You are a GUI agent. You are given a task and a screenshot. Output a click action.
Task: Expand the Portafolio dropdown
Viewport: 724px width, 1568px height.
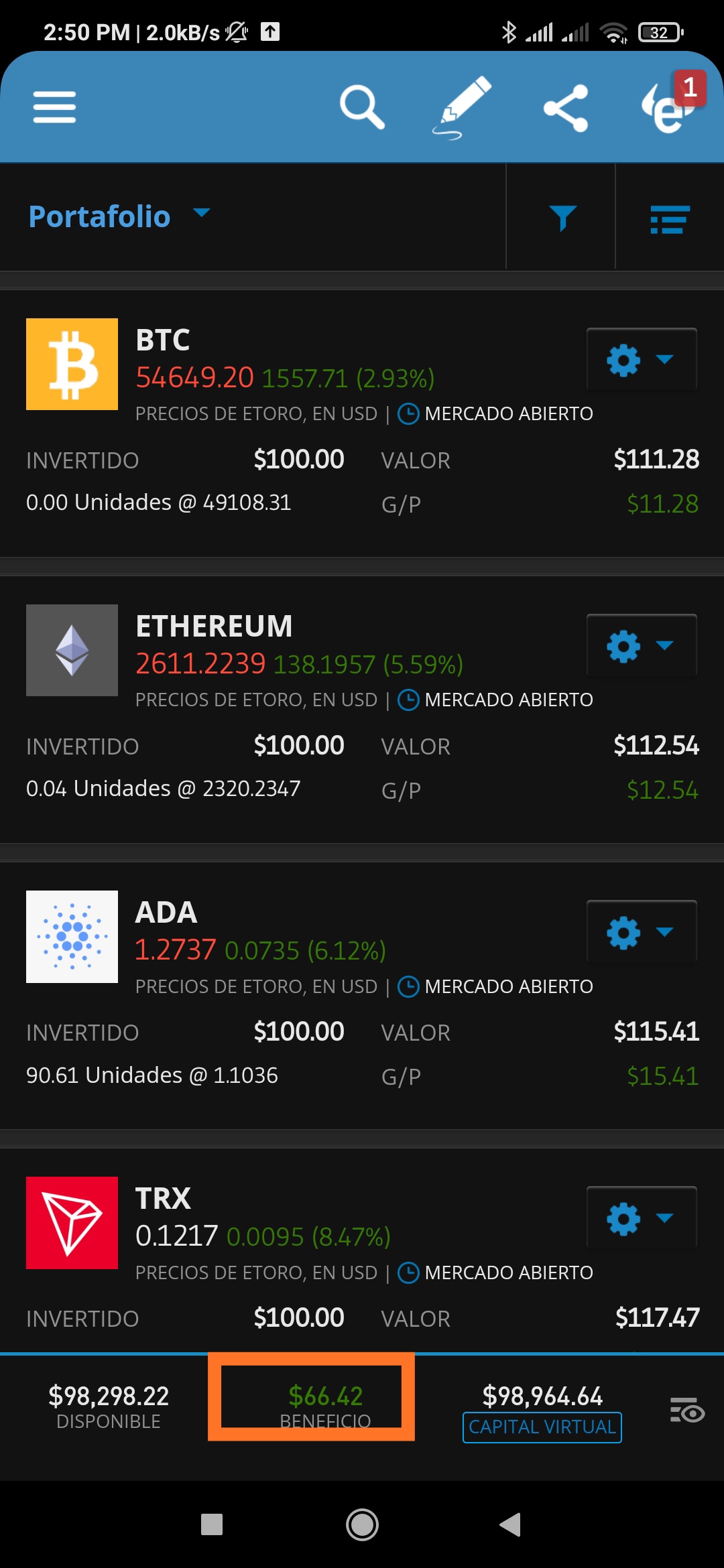pyautogui.click(x=119, y=216)
